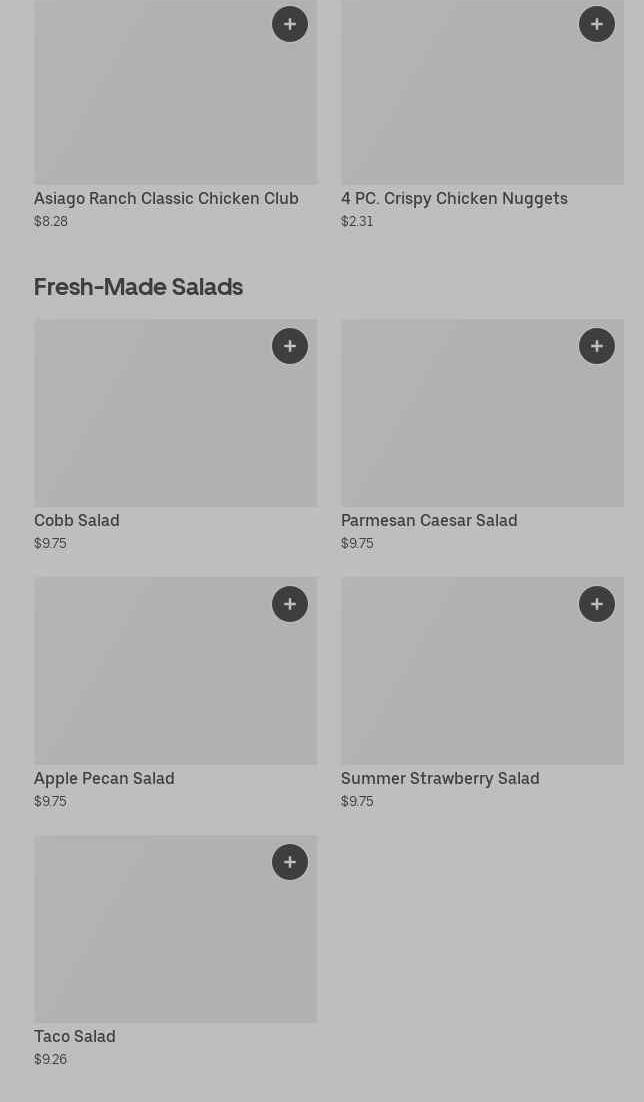Screen dimensions: 644x1102
Task: Tap the plus button on Apple Pecan Salad
Action: (290, 604)
